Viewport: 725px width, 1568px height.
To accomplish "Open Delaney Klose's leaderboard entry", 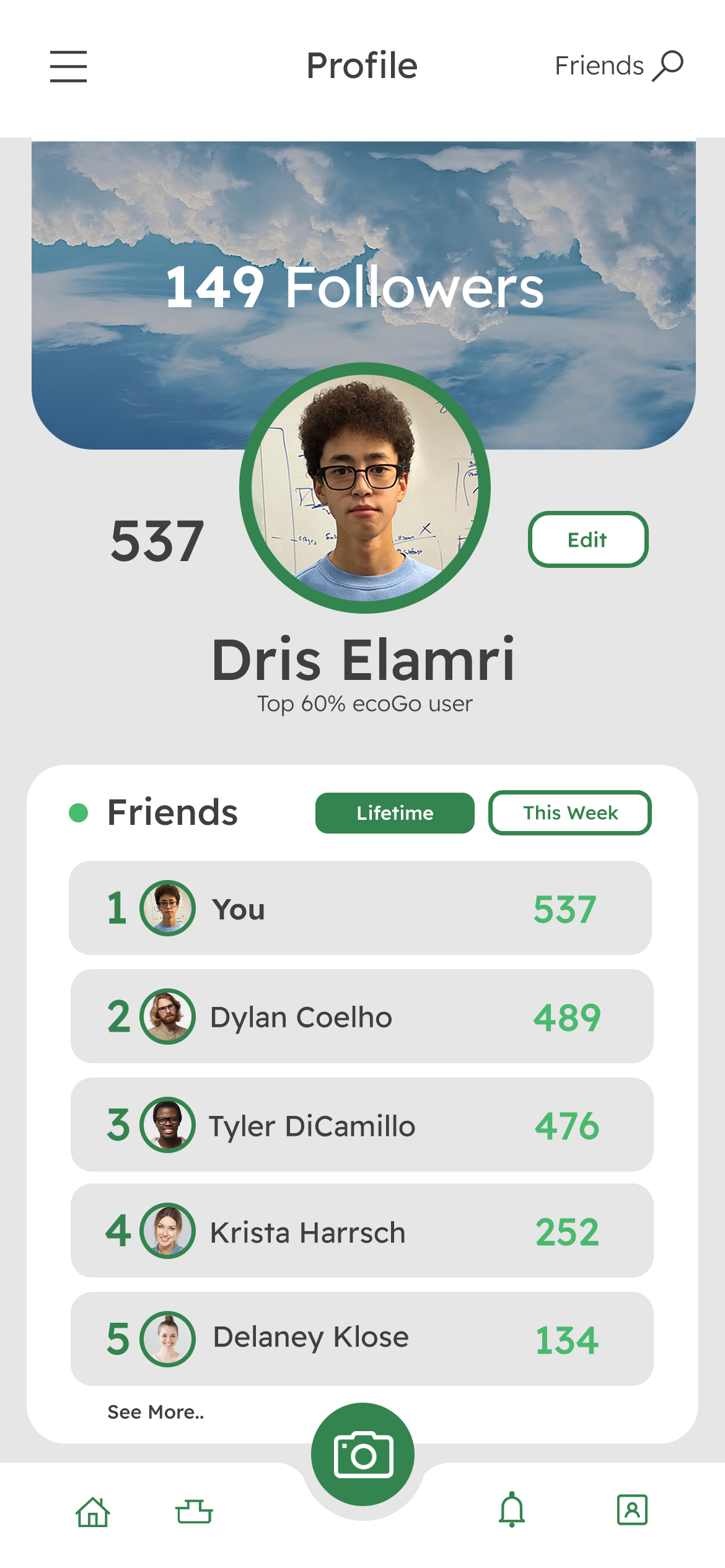I will pos(362,1339).
